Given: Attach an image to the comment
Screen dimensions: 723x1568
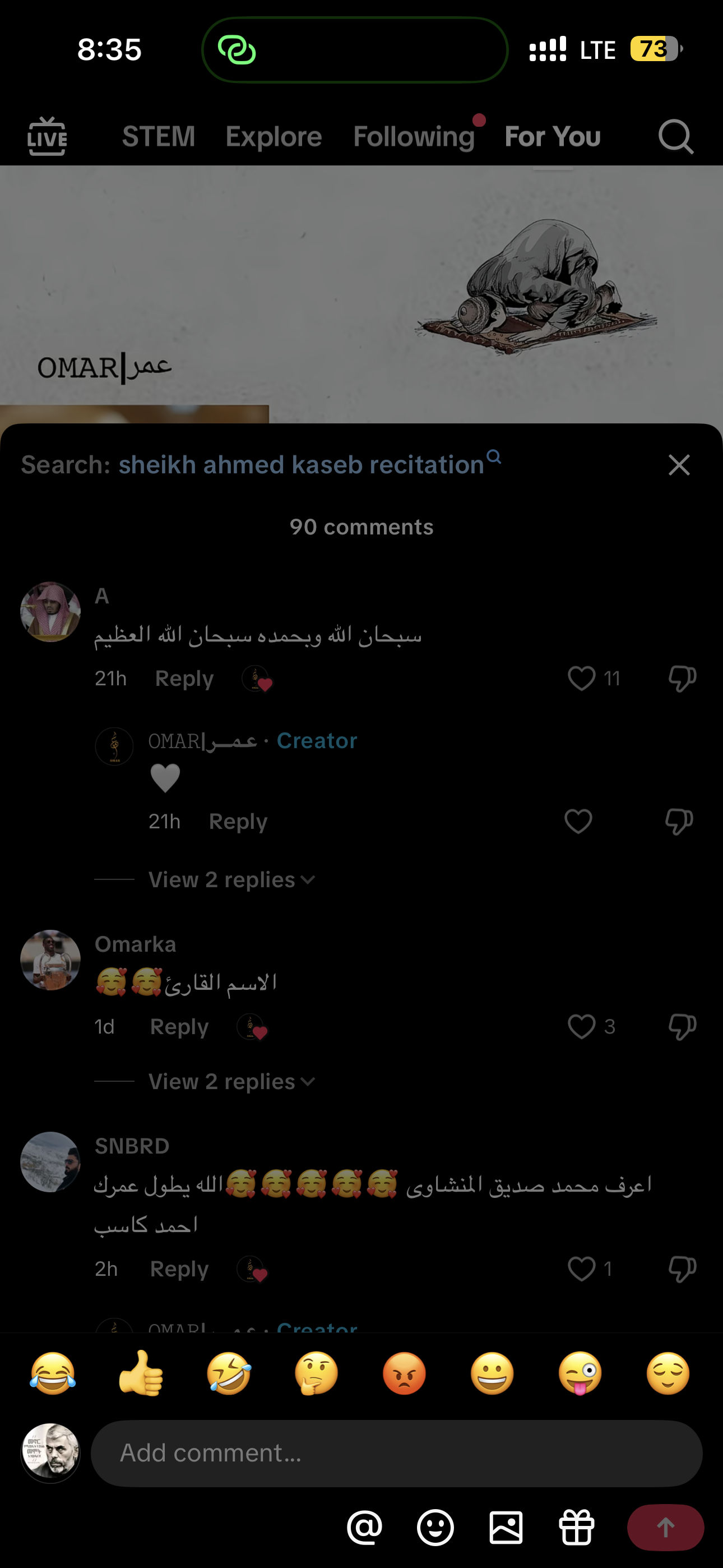Looking at the screenshot, I should (x=506, y=1527).
